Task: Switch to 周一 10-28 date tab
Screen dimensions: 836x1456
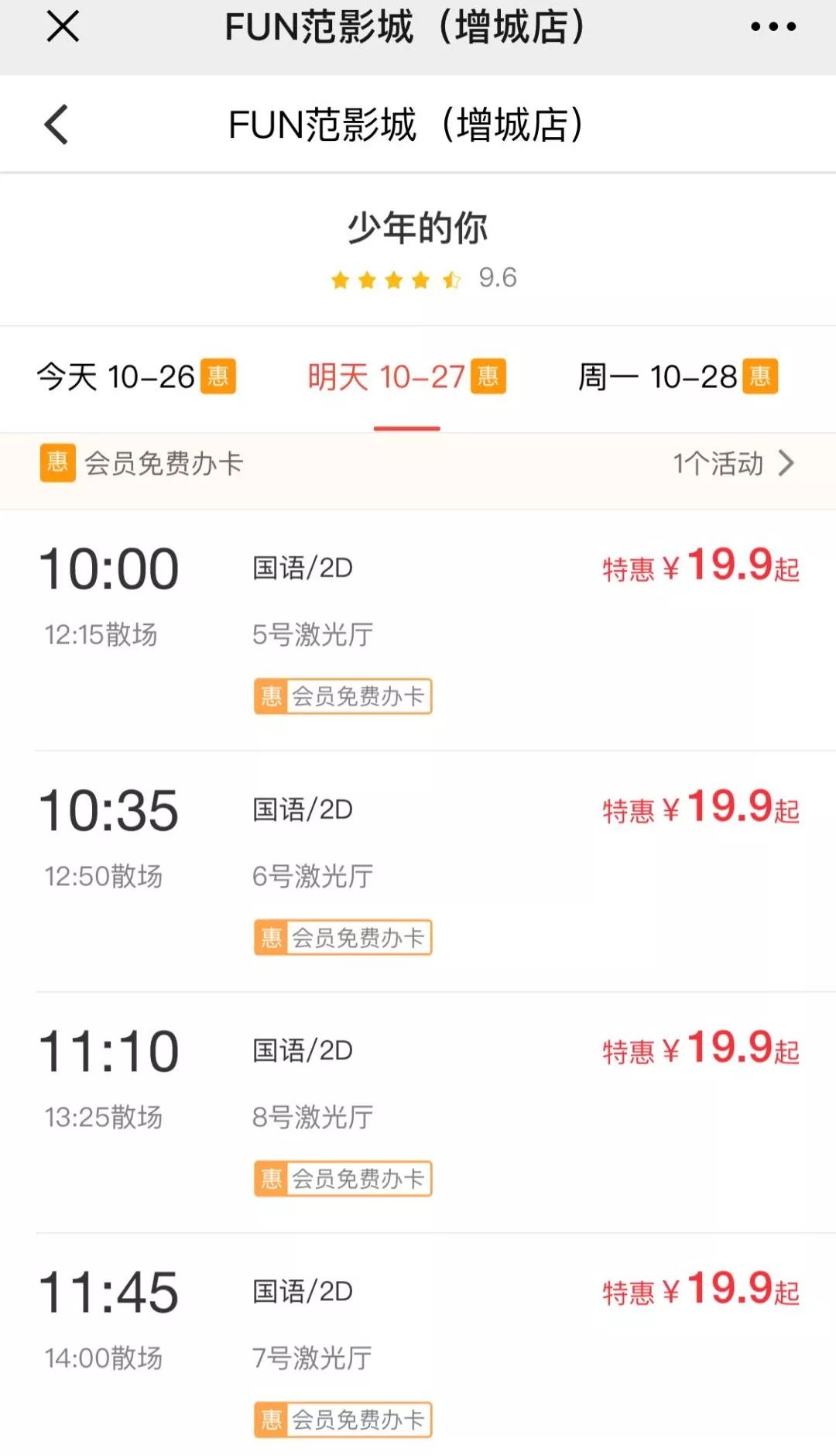Action: [677, 377]
